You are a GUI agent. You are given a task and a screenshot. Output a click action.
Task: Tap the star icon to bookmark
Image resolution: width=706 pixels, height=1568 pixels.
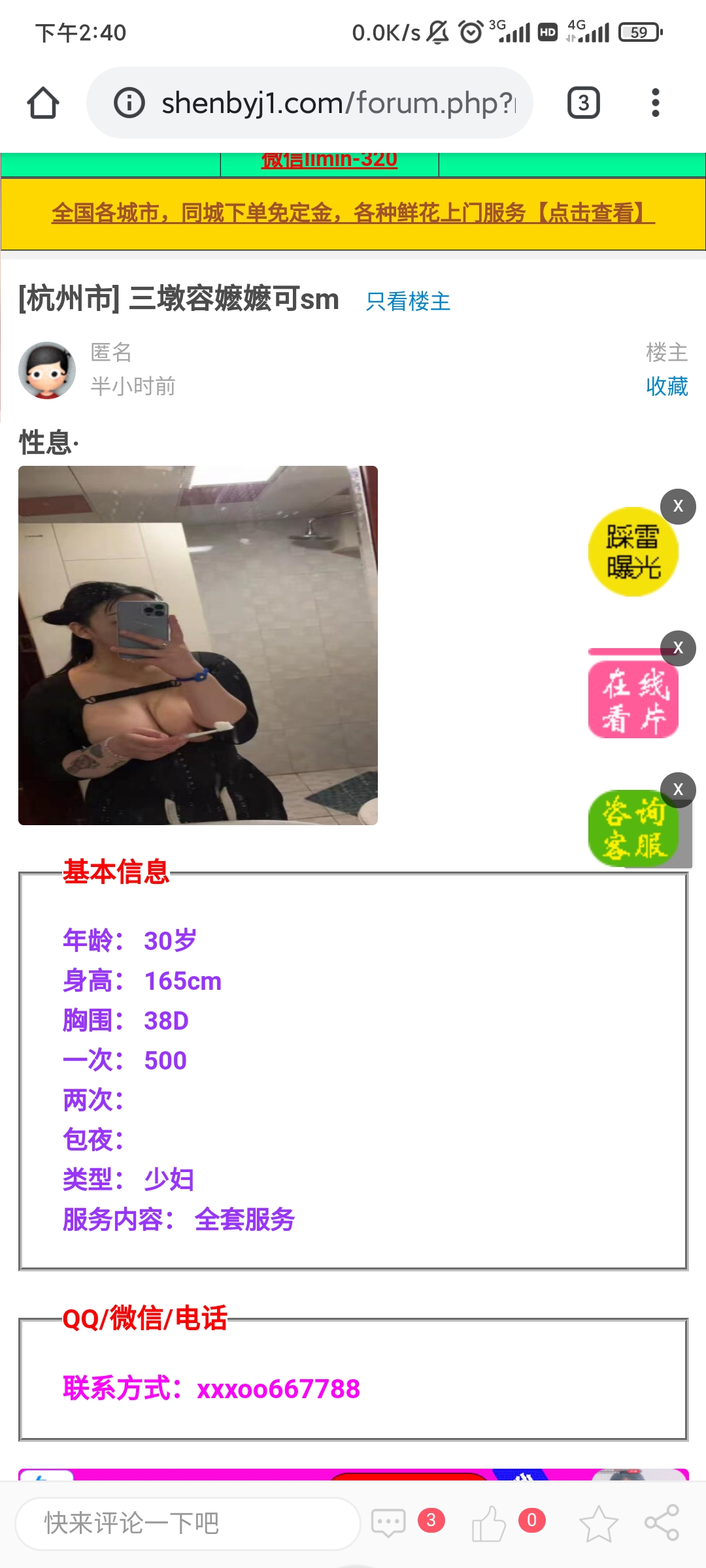point(598,1524)
